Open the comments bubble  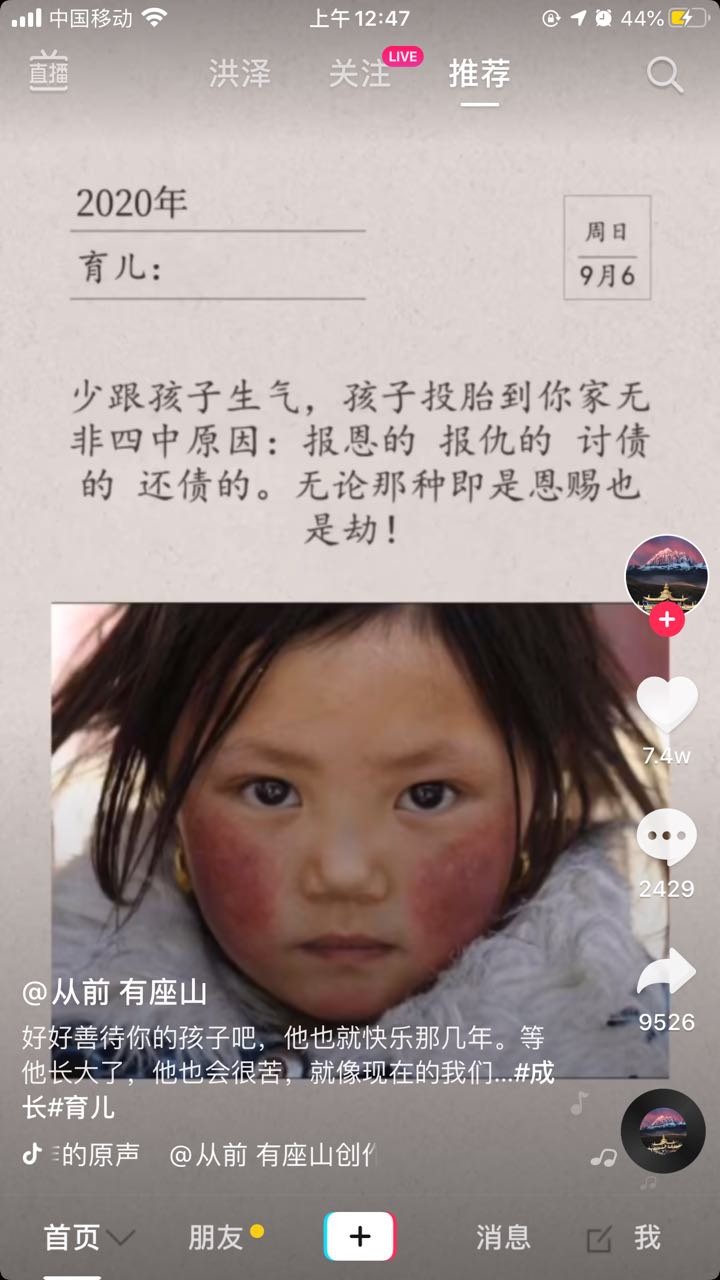pyautogui.click(x=667, y=836)
